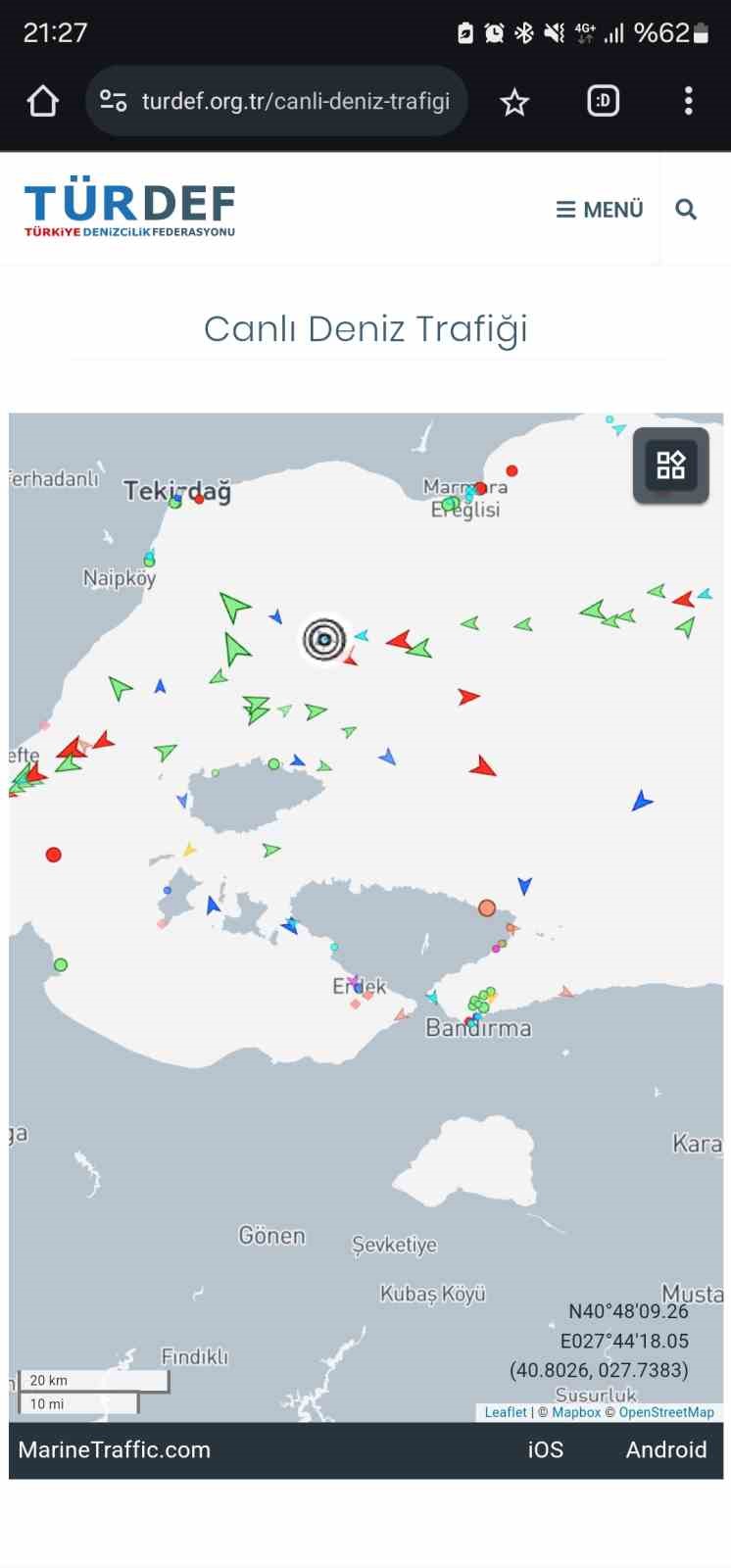Click the Android app link
Viewport: 731px width, 1568px height.
667,1449
